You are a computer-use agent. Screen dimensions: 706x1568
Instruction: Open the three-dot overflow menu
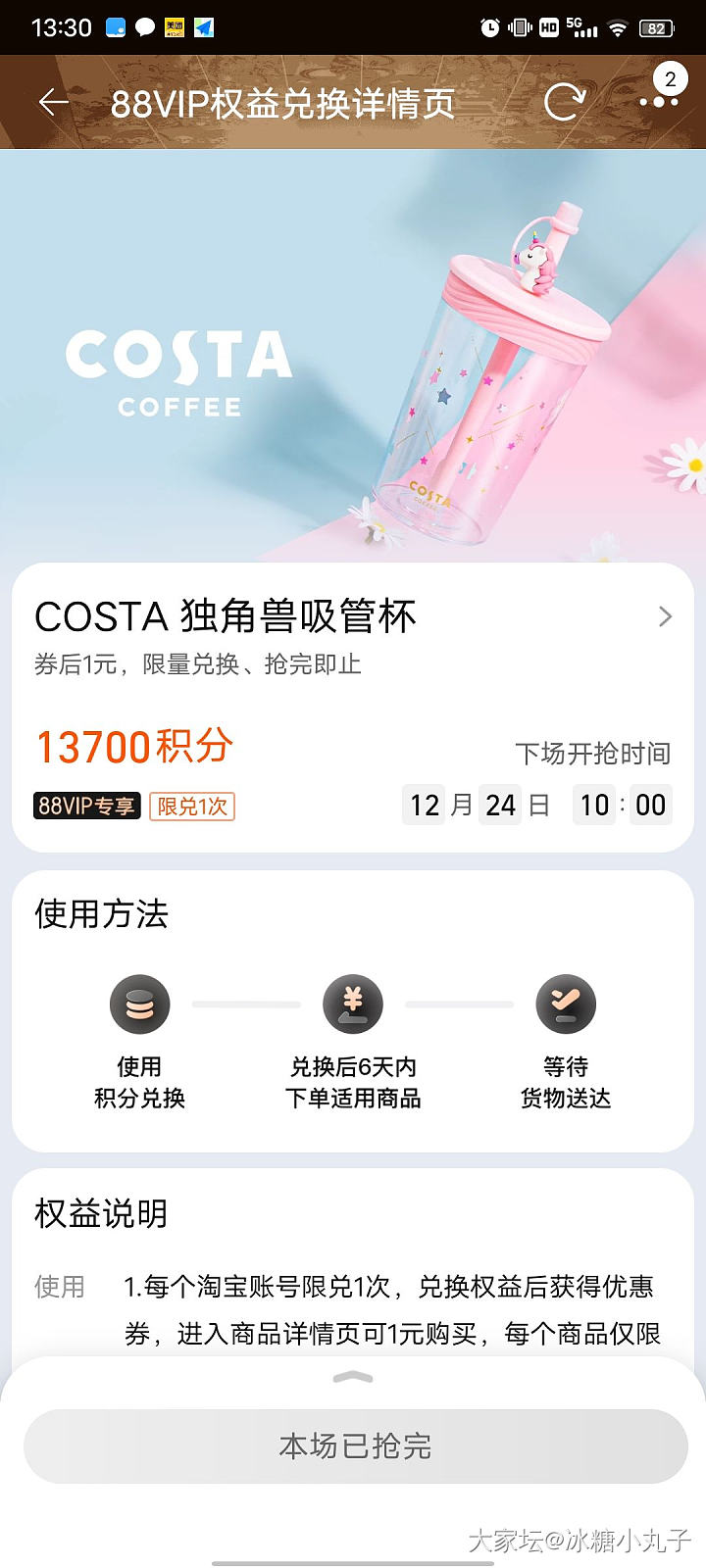coord(658,102)
